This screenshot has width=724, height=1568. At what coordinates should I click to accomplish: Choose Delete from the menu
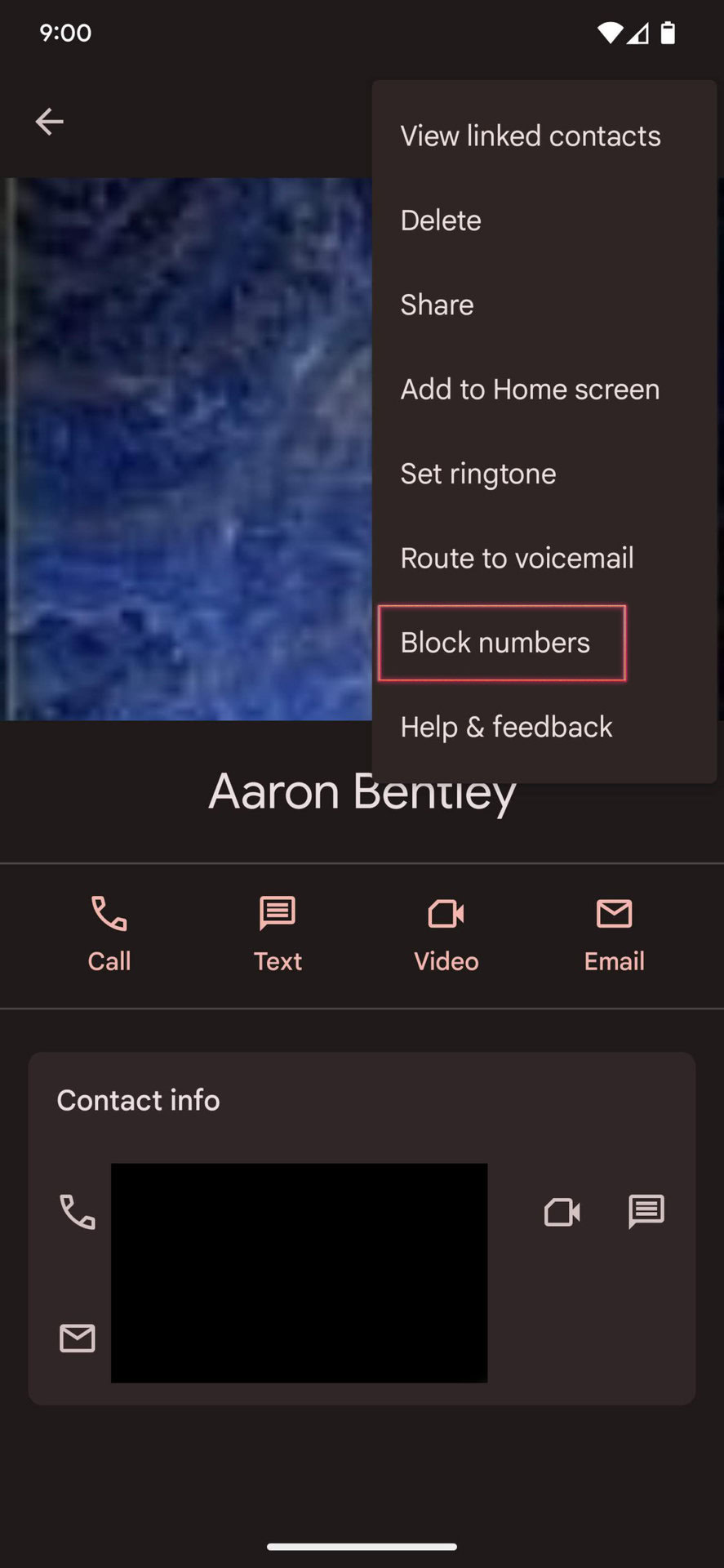pyautogui.click(x=441, y=220)
